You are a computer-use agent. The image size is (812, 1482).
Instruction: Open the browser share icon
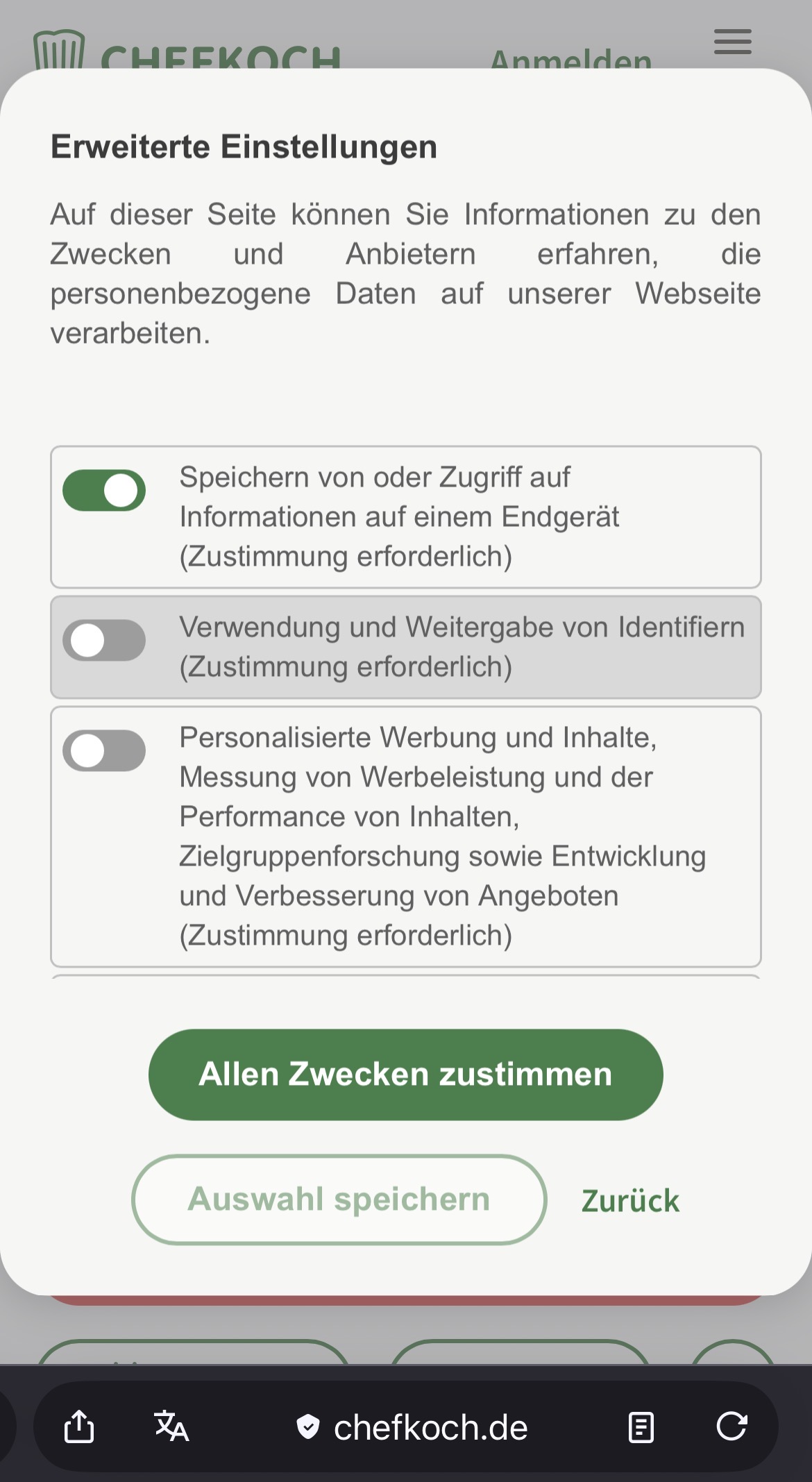point(79,1427)
